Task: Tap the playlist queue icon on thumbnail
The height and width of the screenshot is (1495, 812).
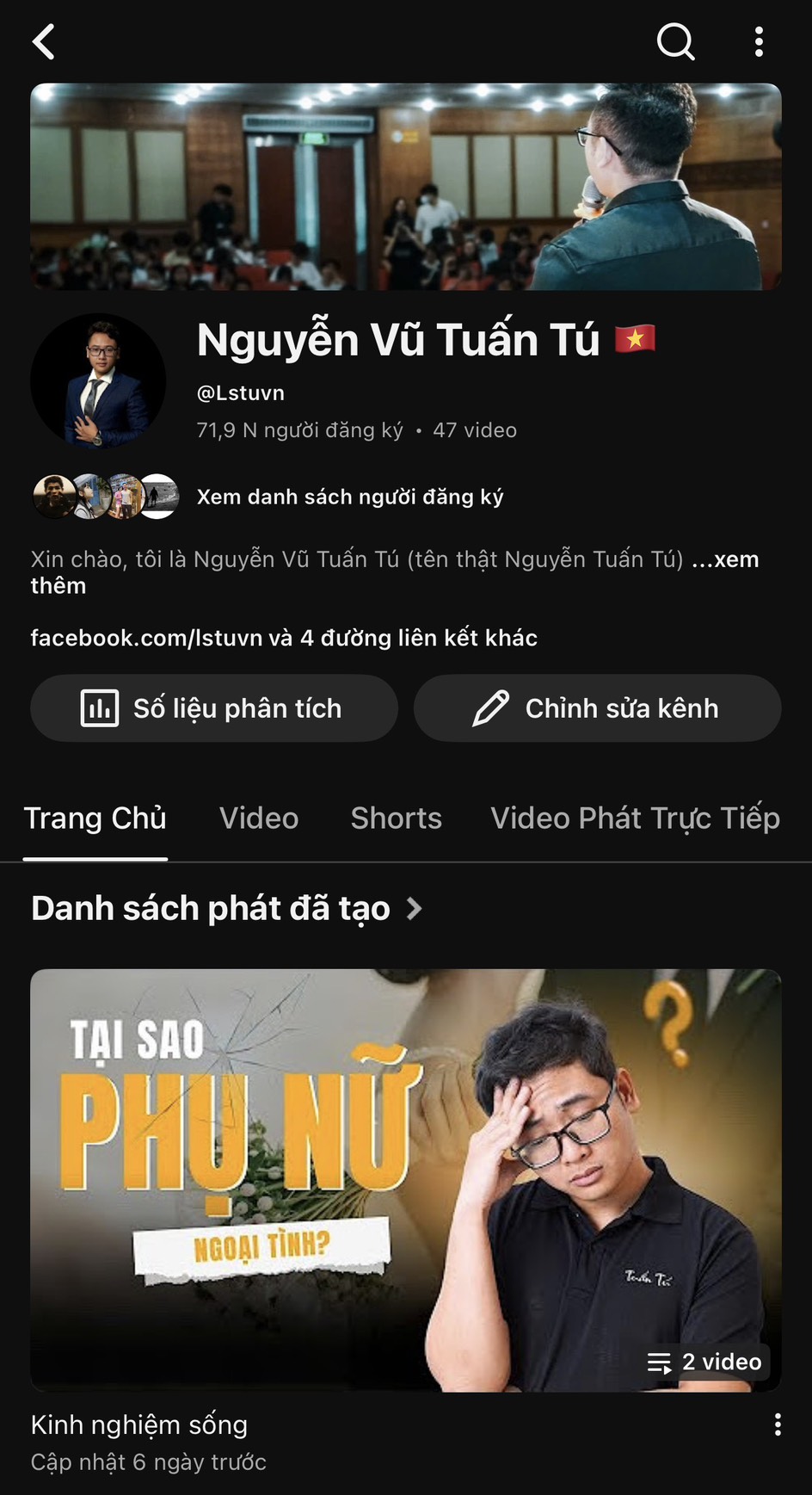Action: 659,1362
